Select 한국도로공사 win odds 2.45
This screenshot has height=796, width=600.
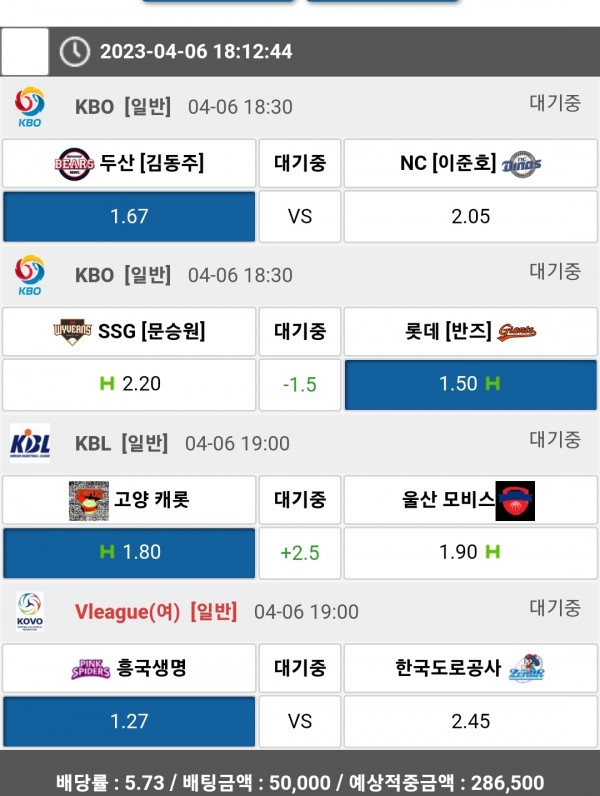click(x=470, y=720)
